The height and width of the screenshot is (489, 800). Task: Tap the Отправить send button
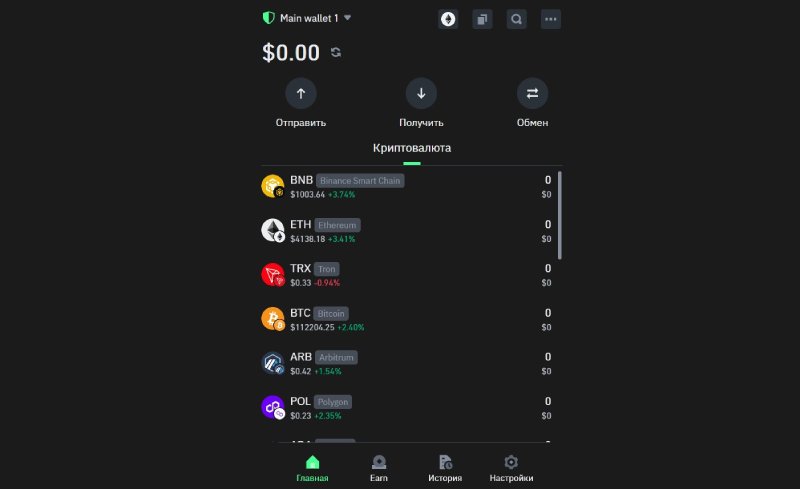(301, 94)
